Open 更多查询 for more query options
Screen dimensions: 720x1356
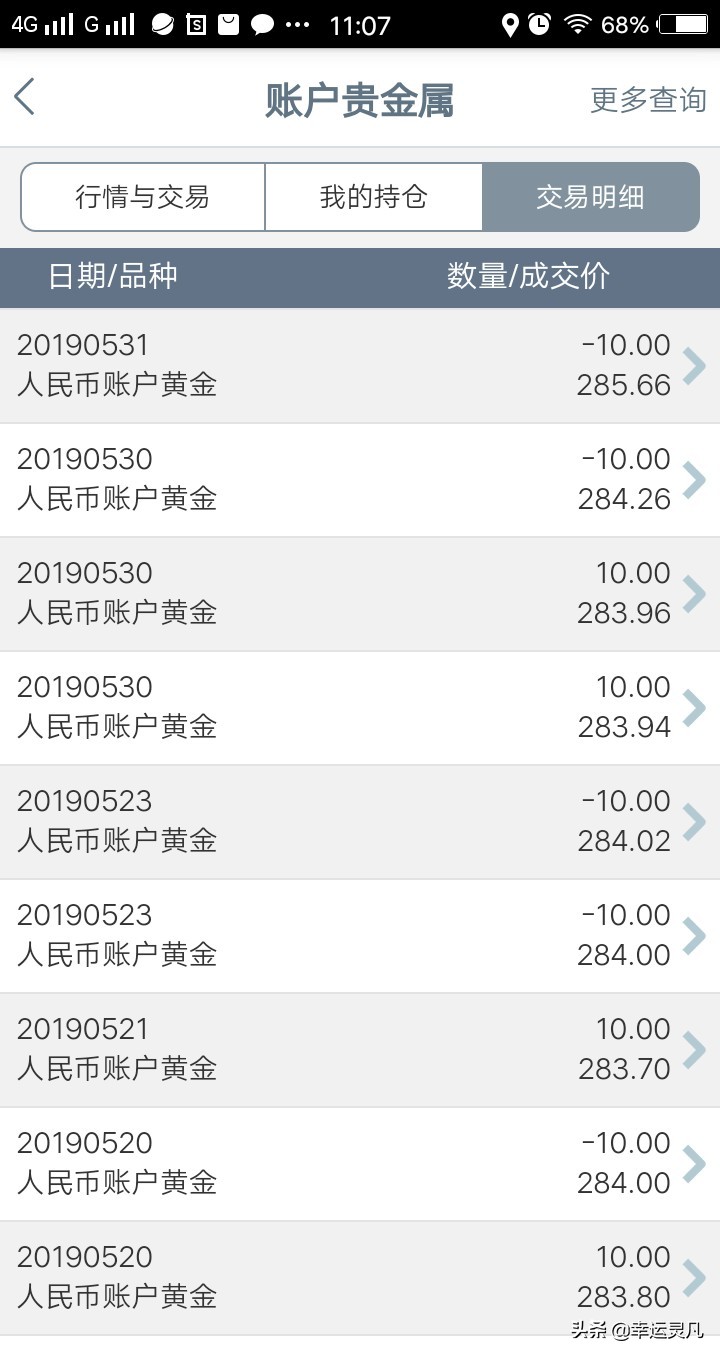click(x=647, y=100)
